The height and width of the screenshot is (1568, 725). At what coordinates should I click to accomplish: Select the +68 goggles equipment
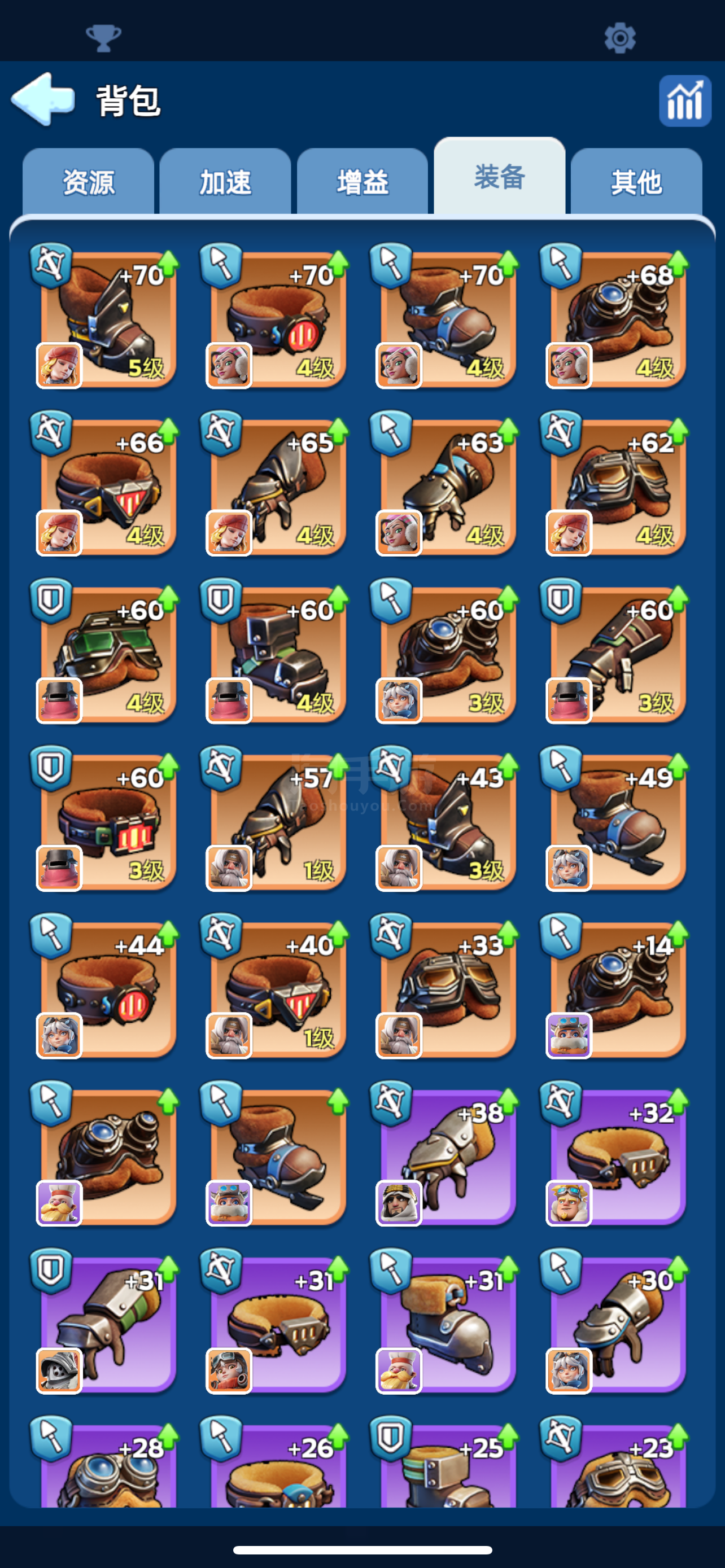point(615,317)
